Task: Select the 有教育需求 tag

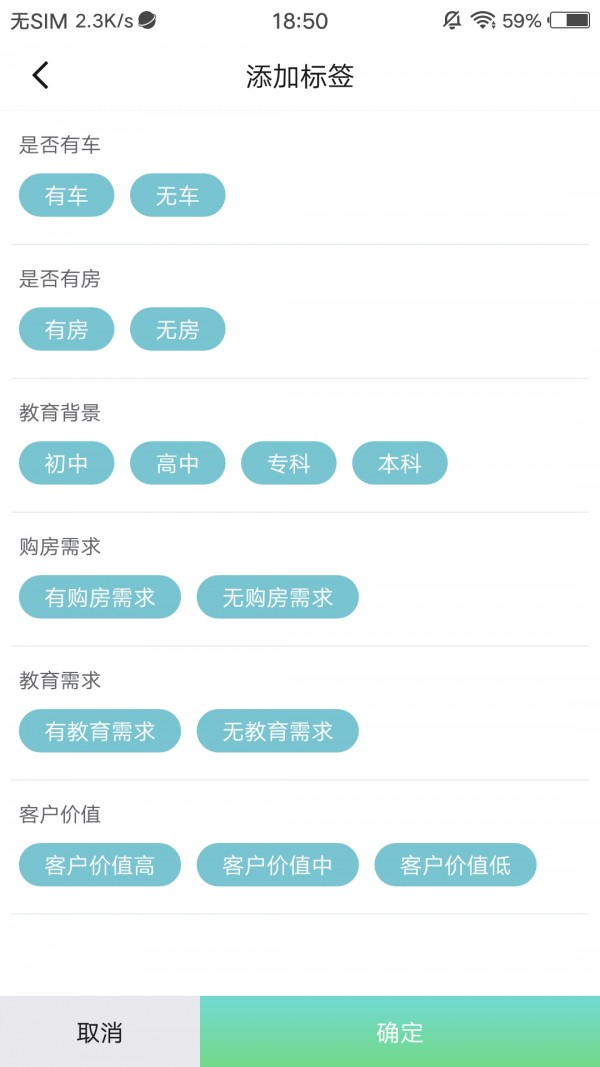Action: (x=100, y=732)
